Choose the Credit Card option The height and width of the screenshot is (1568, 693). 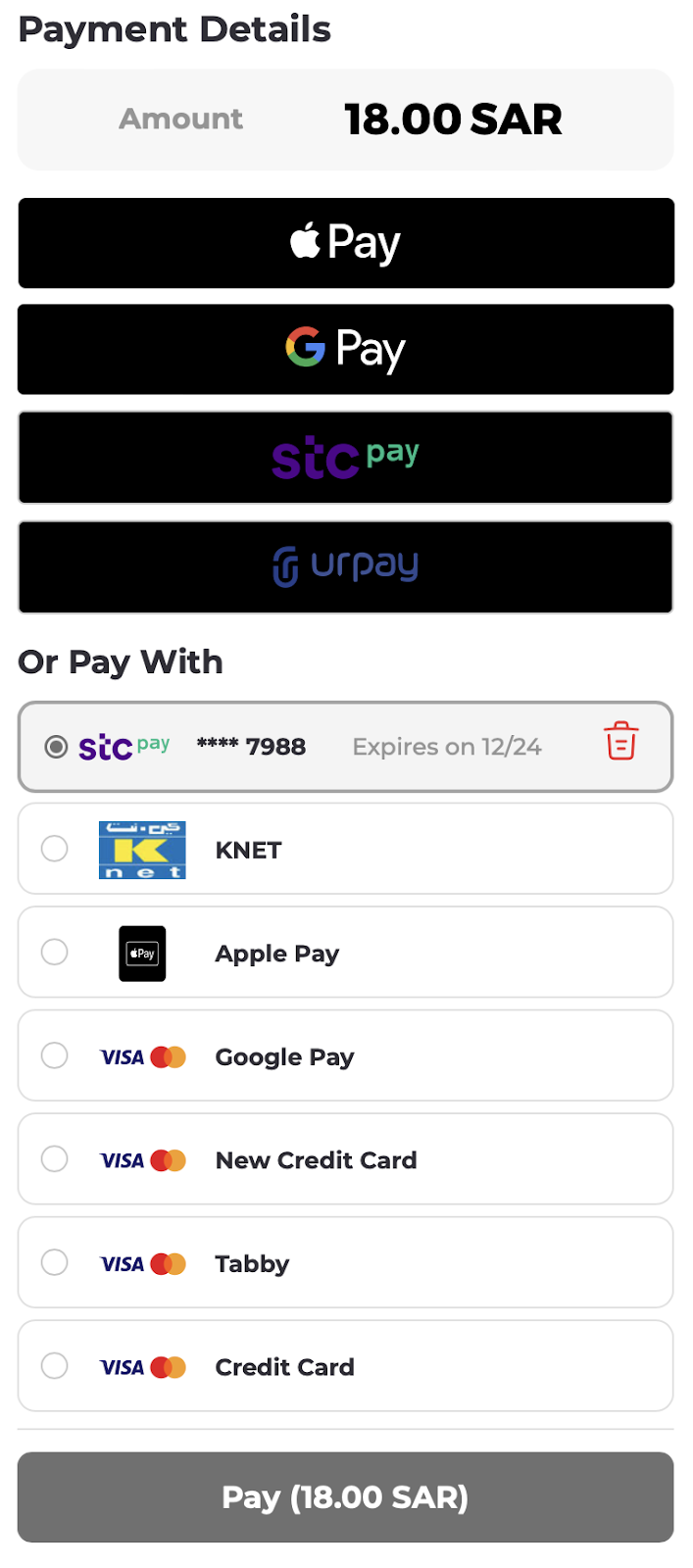55,1366
